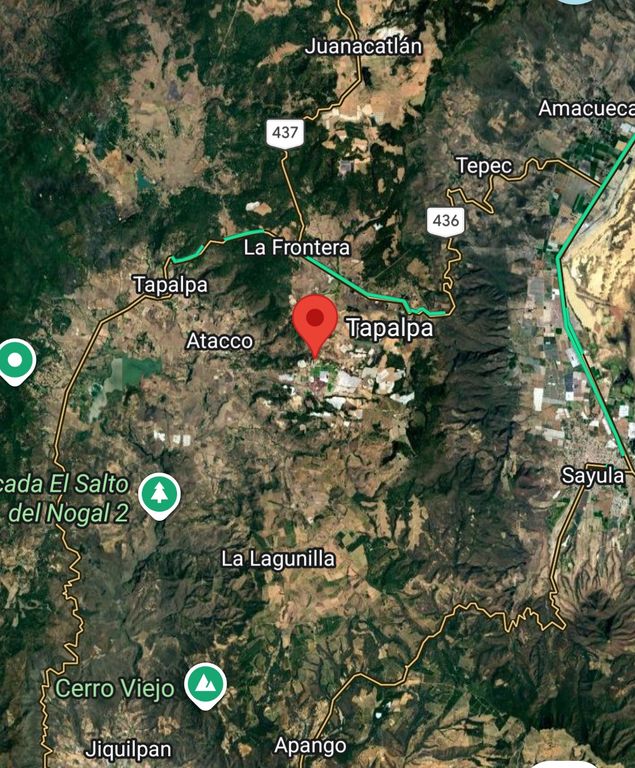
Task: Open the Cerro Viejo mountain marker
Action: [x=205, y=685]
